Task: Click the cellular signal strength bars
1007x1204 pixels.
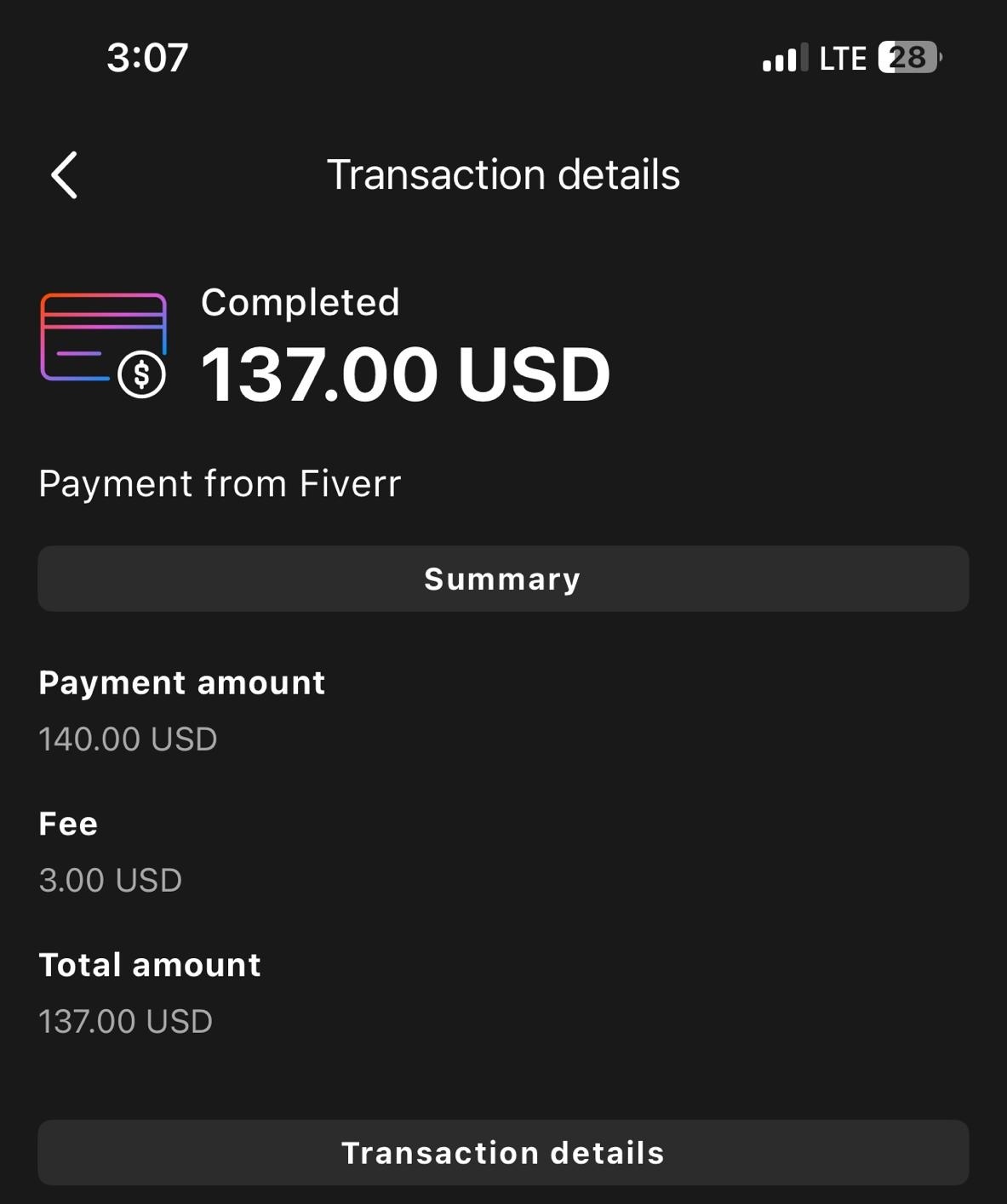Action: click(x=783, y=57)
